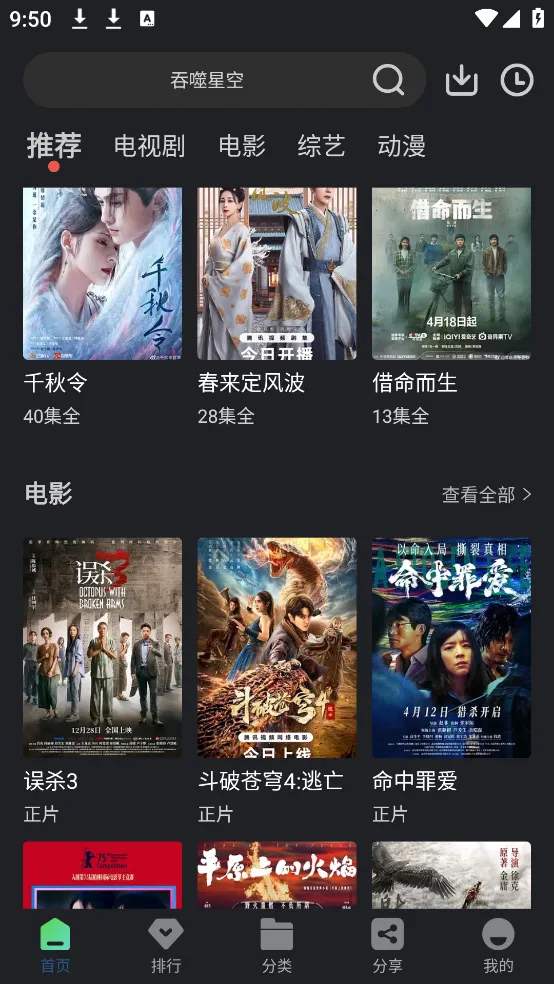The width and height of the screenshot is (554, 984).
Task: Open watch history clock icon
Action: point(517,80)
